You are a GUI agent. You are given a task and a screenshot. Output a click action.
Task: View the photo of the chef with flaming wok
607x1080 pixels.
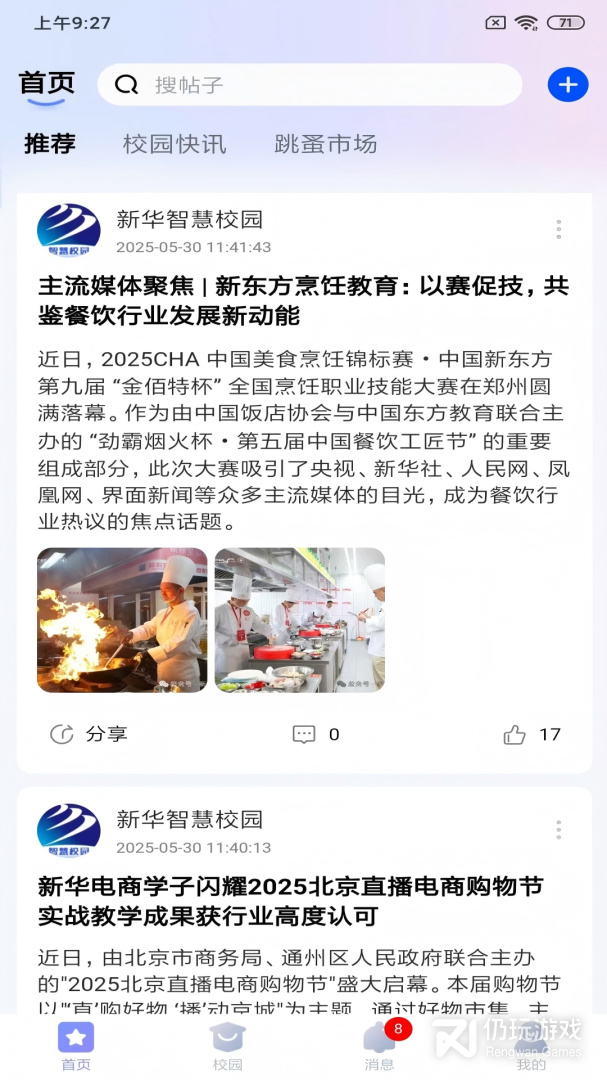pyautogui.click(x=122, y=620)
